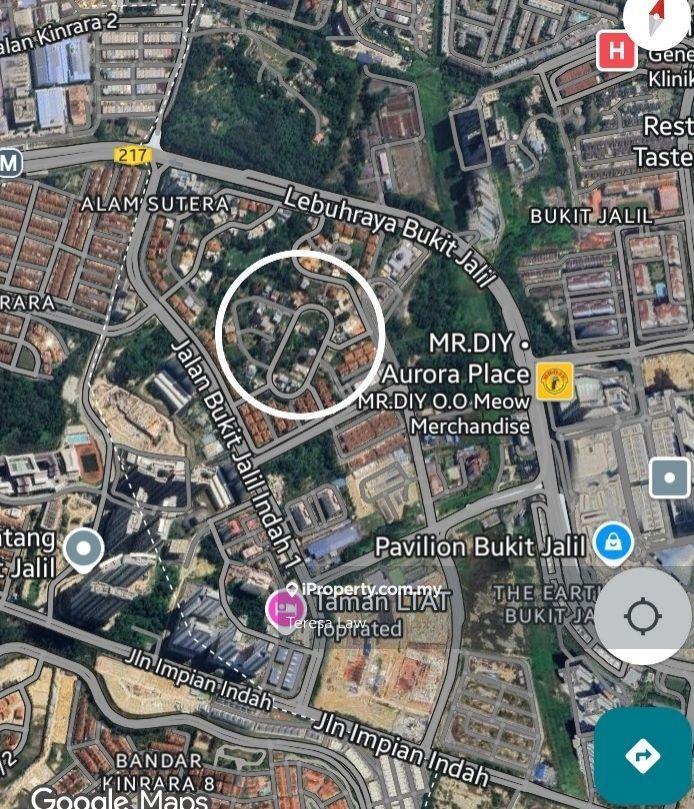This screenshot has width=694, height=809.
Task: Select the Pavilion Bukit Jalil shopping pin
Action: pyautogui.click(x=613, y=543)
